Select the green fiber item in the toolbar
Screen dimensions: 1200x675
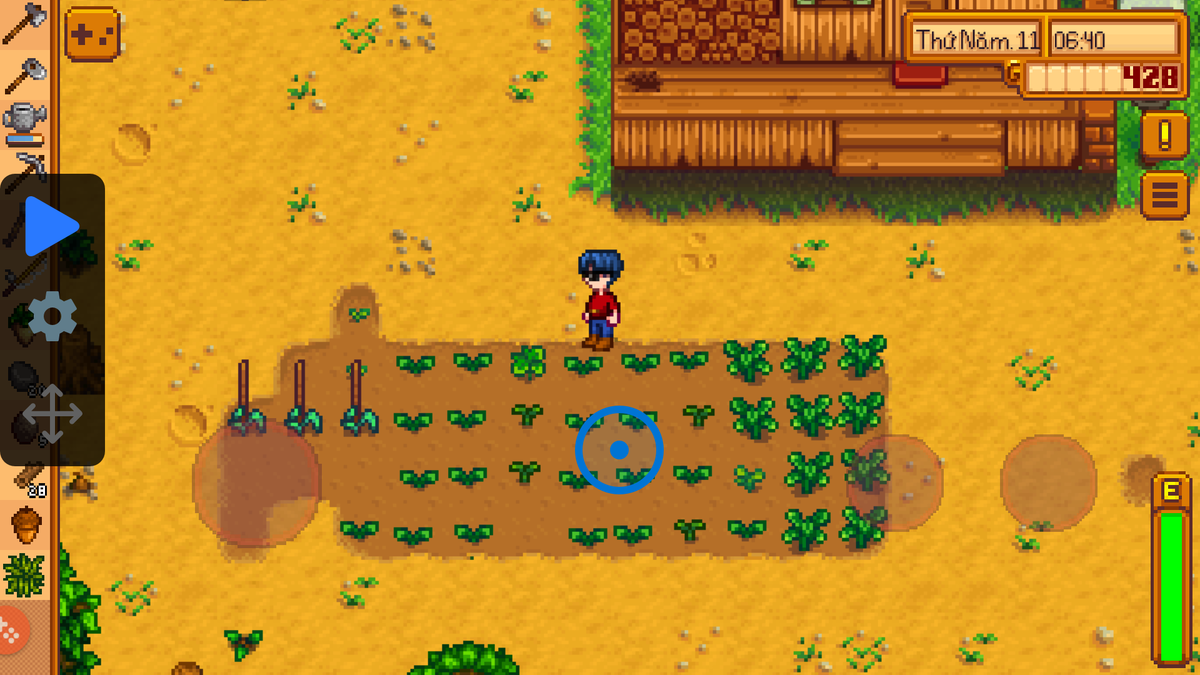coord(24,574)
